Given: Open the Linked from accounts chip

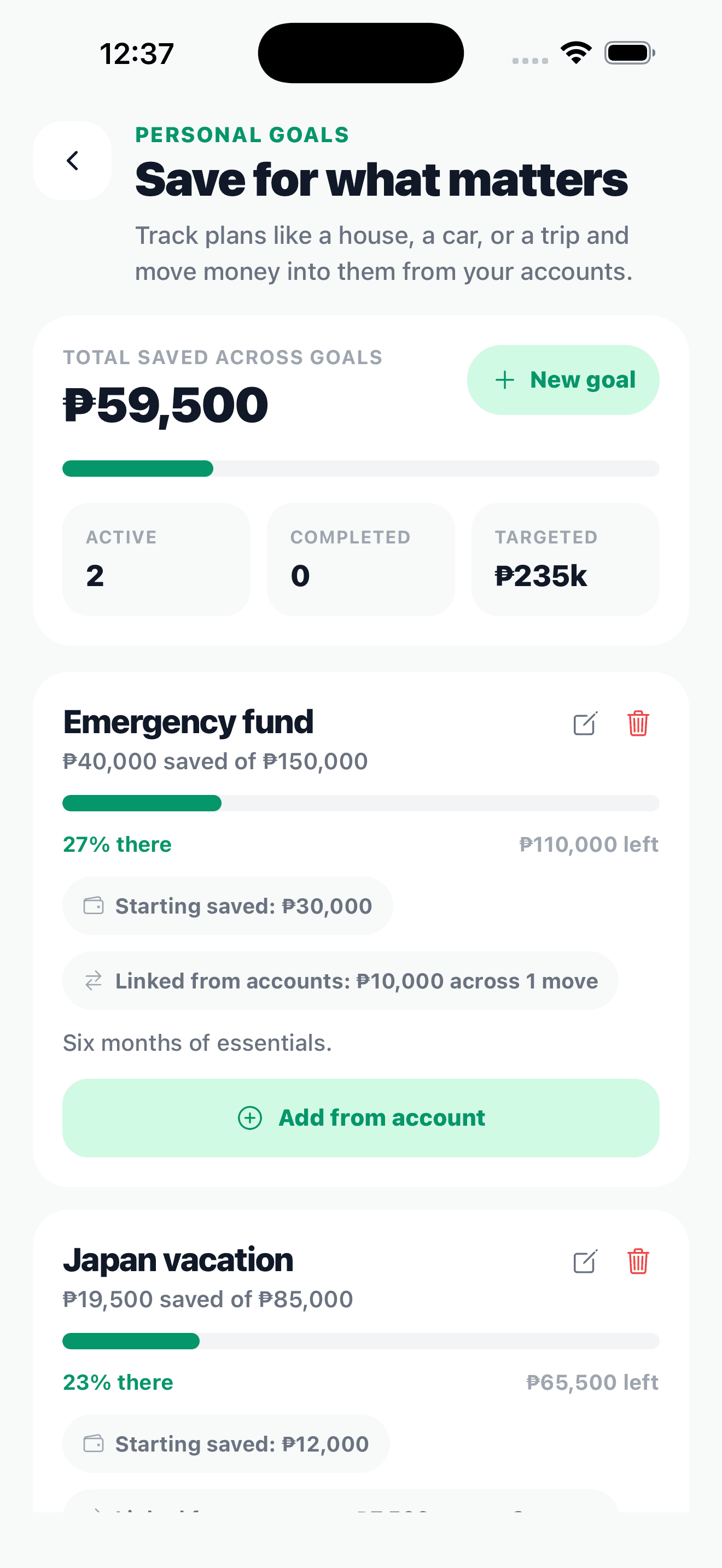Looking at the screenshot, I should point(340,980).
